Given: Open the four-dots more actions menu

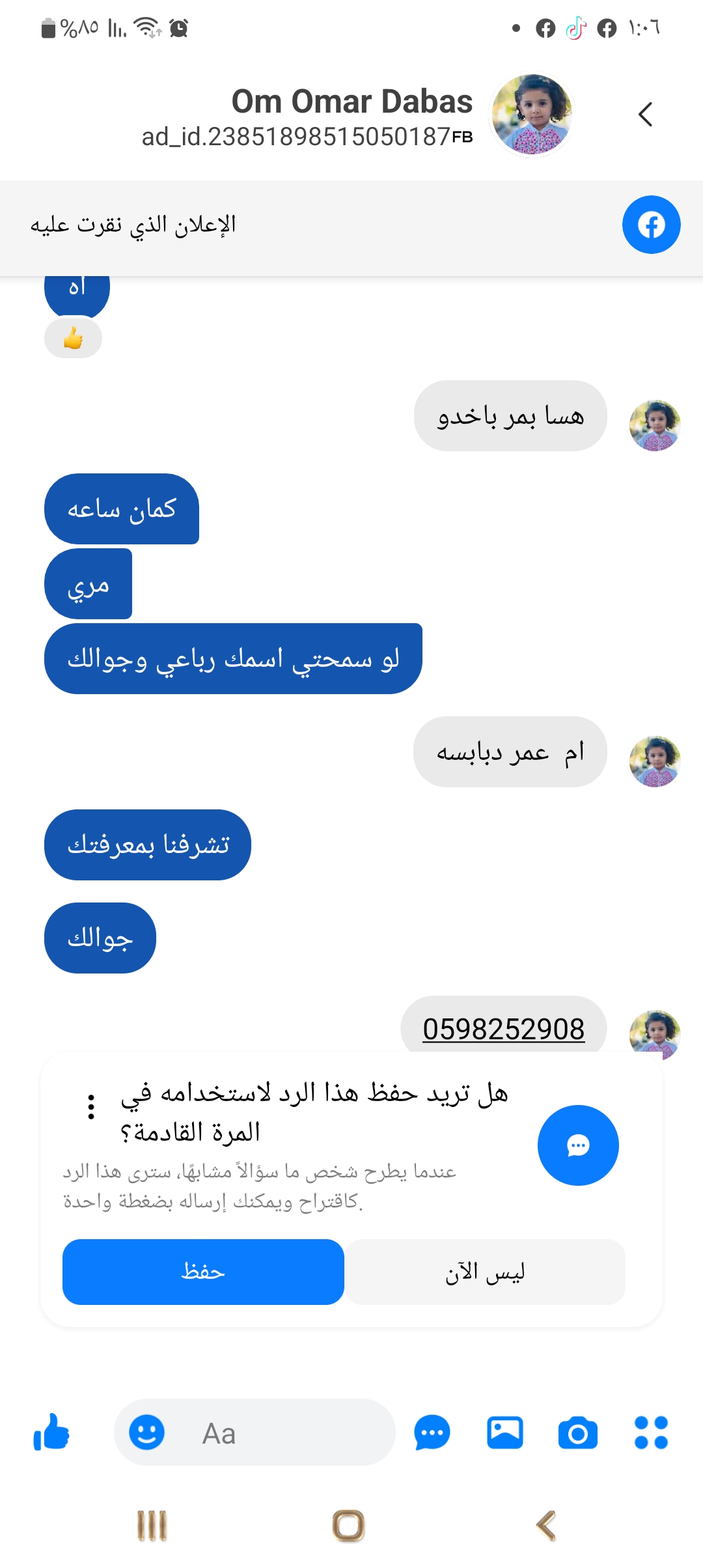Looking at the screenshot, I should pyautogui.click(x=651, y=1433).
